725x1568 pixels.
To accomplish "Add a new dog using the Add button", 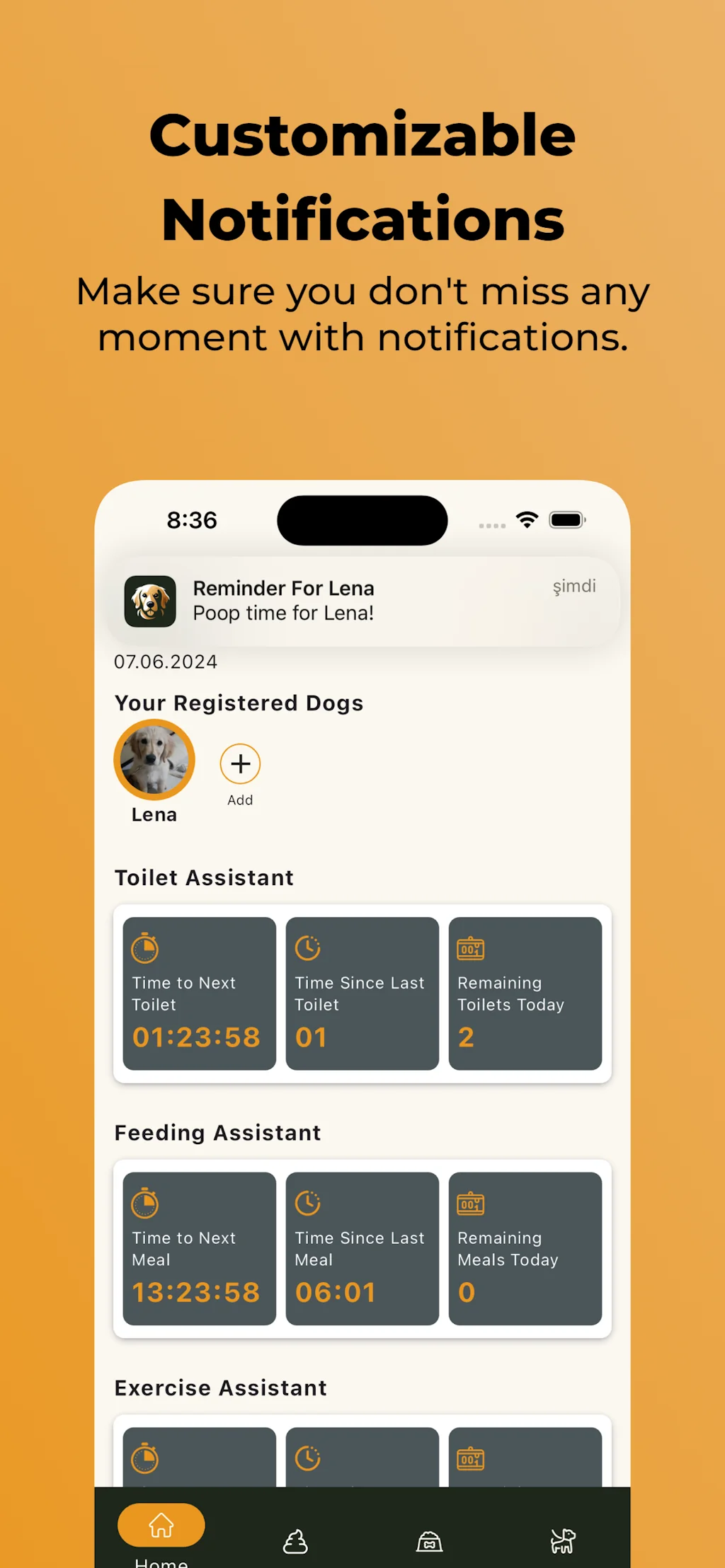I will click(x=240, y=764).
